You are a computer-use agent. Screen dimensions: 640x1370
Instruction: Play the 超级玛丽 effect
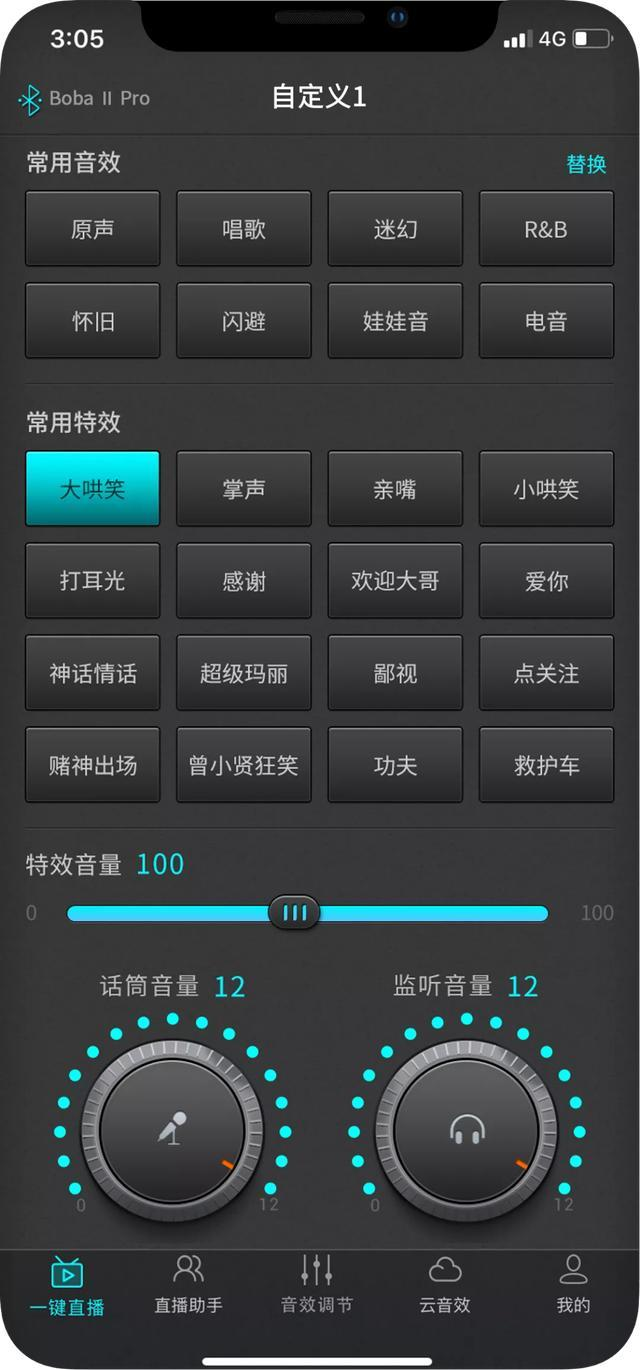pyautogui.click(x=244, y=673)
